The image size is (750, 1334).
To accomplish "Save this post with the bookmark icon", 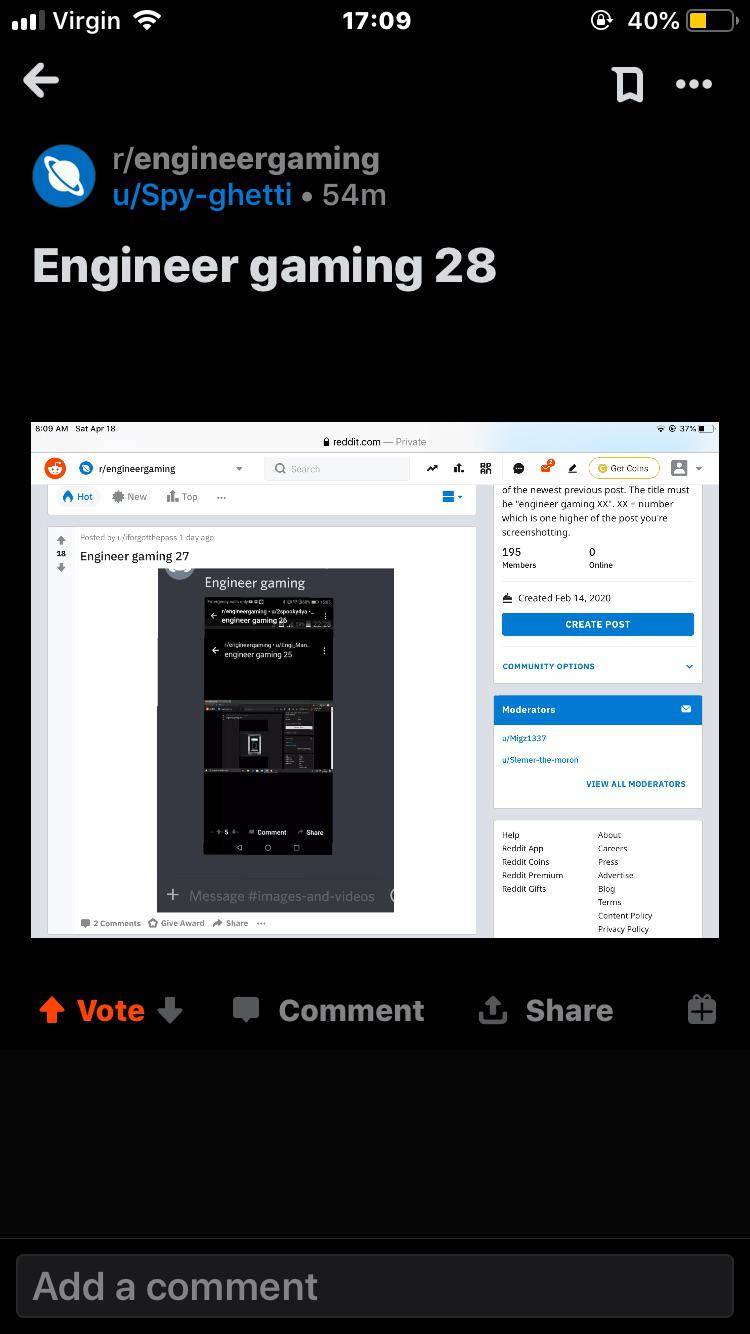I will pyautogui.click(x=628, y=84).
